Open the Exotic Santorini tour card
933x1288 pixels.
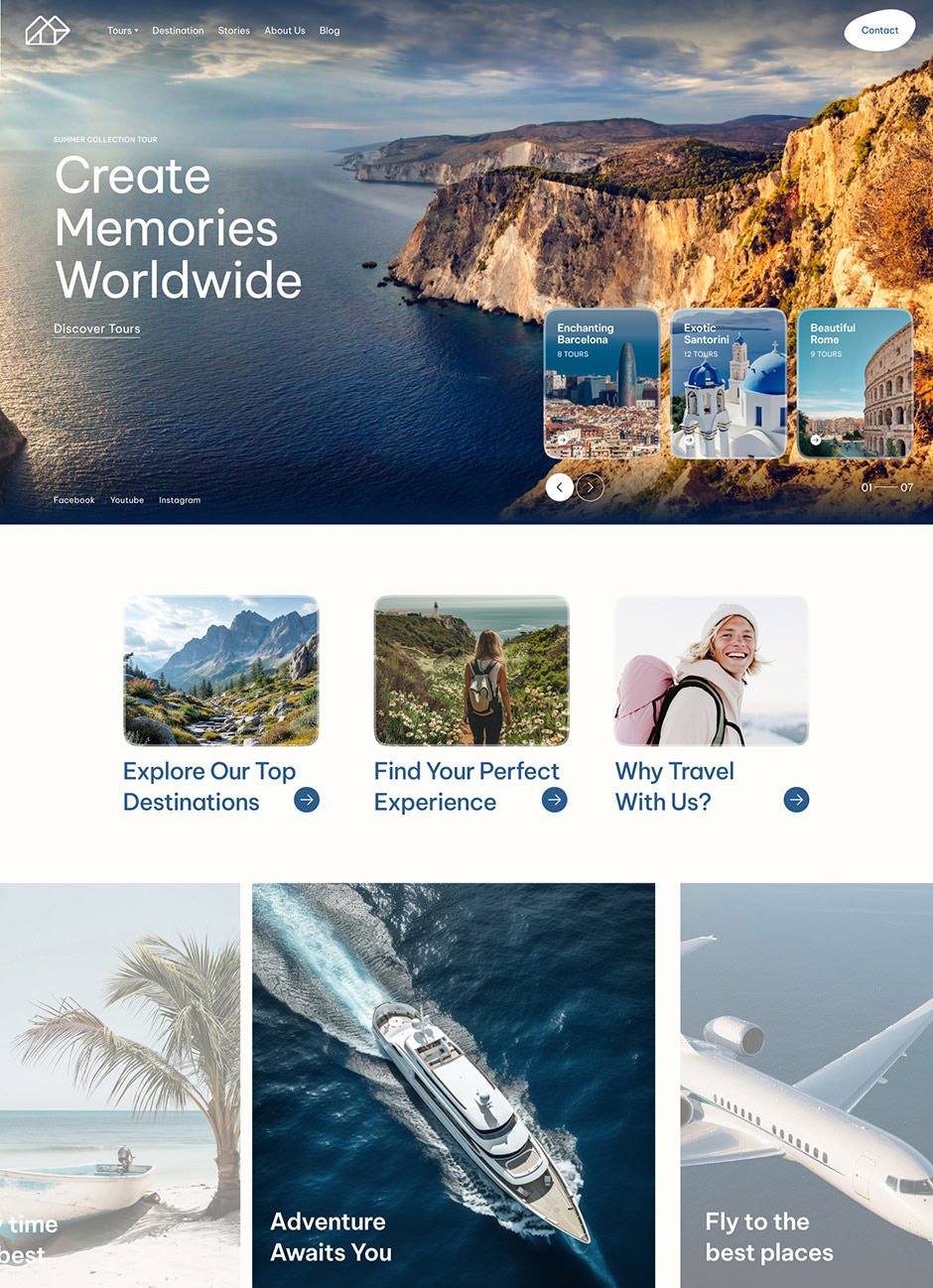click(729, 383)
